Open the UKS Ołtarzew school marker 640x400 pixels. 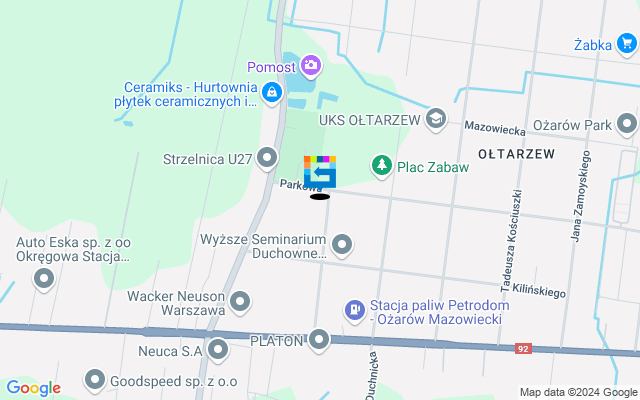(435, 120)
